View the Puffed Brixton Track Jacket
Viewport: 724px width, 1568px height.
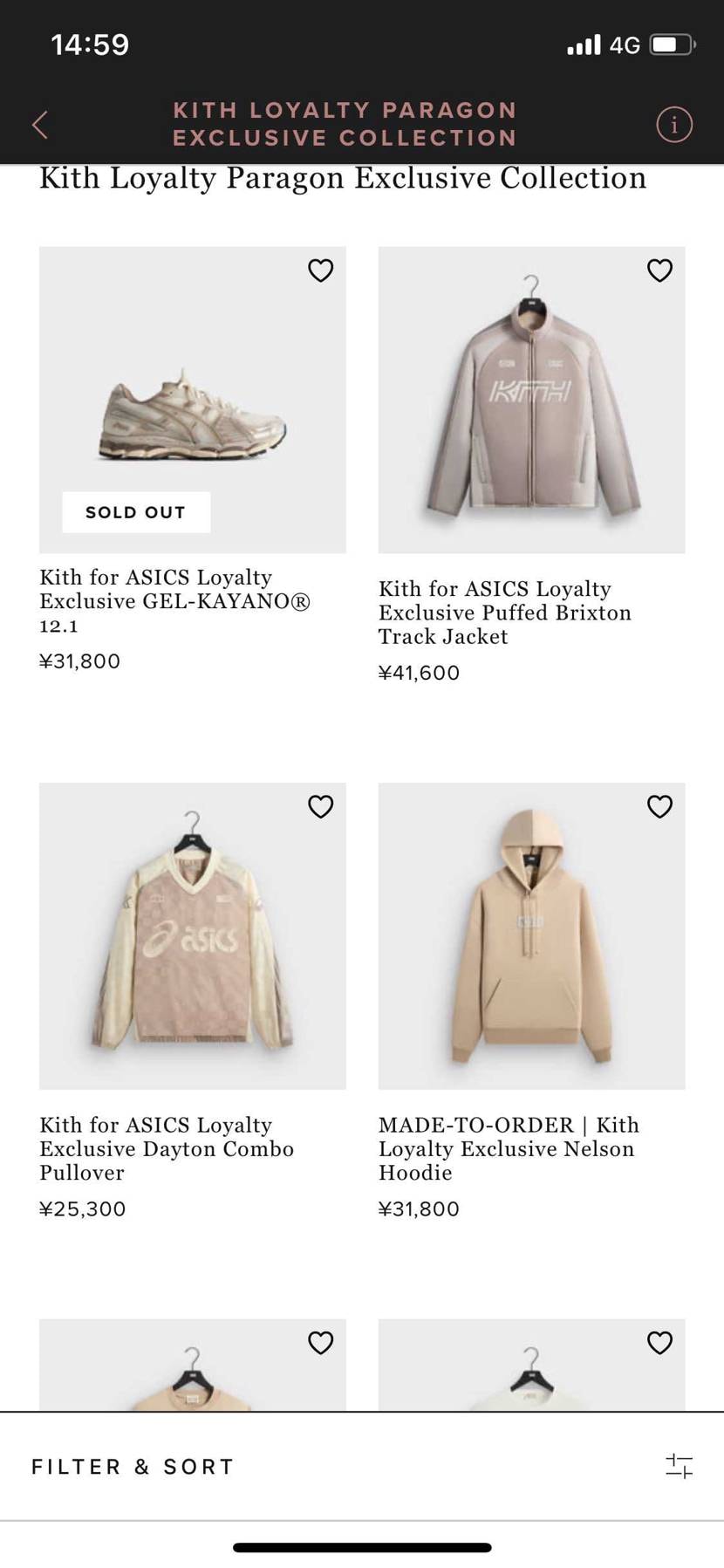[x=531, y=400]
